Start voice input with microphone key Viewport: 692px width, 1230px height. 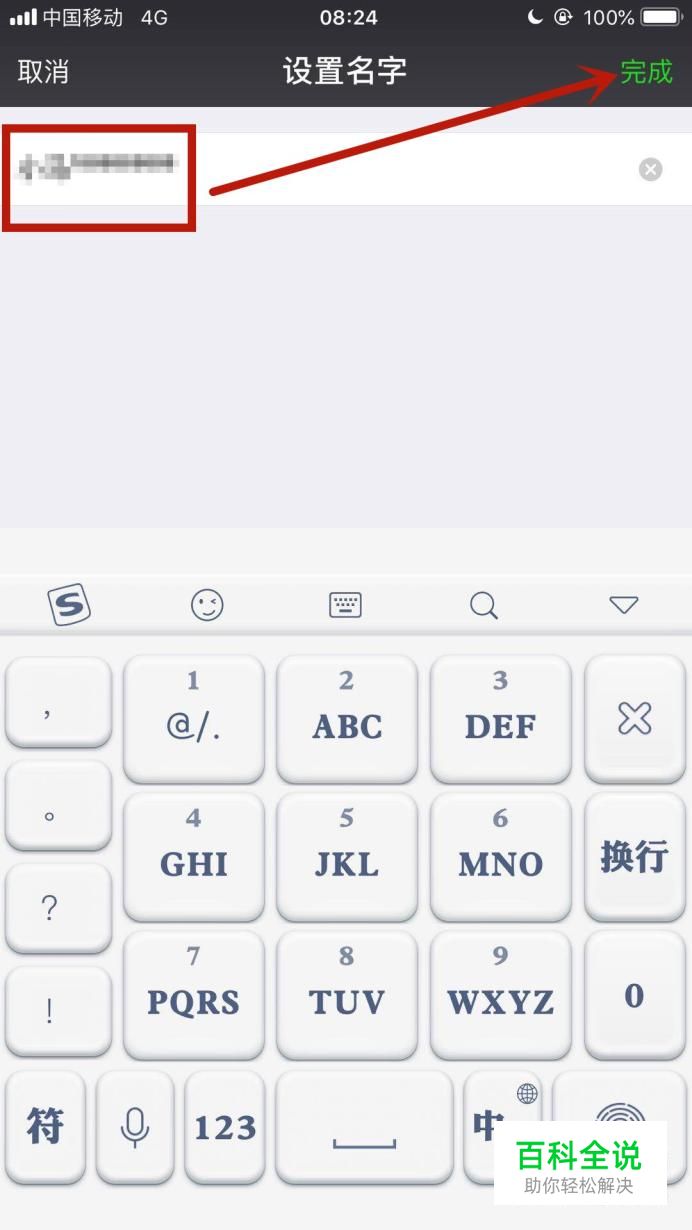[x=135, y=1126]
